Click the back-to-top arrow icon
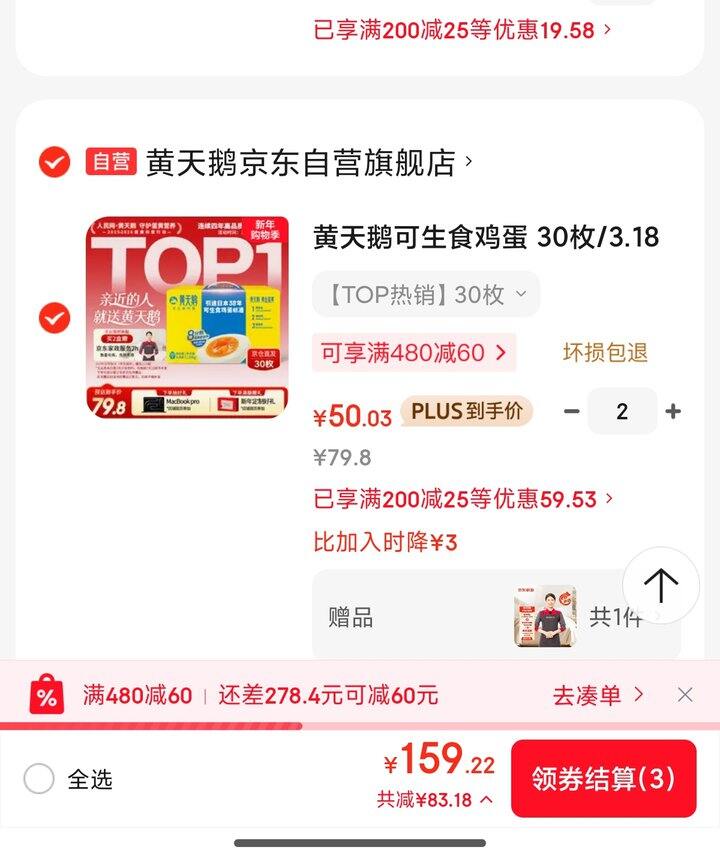 [x=661, y=586]
